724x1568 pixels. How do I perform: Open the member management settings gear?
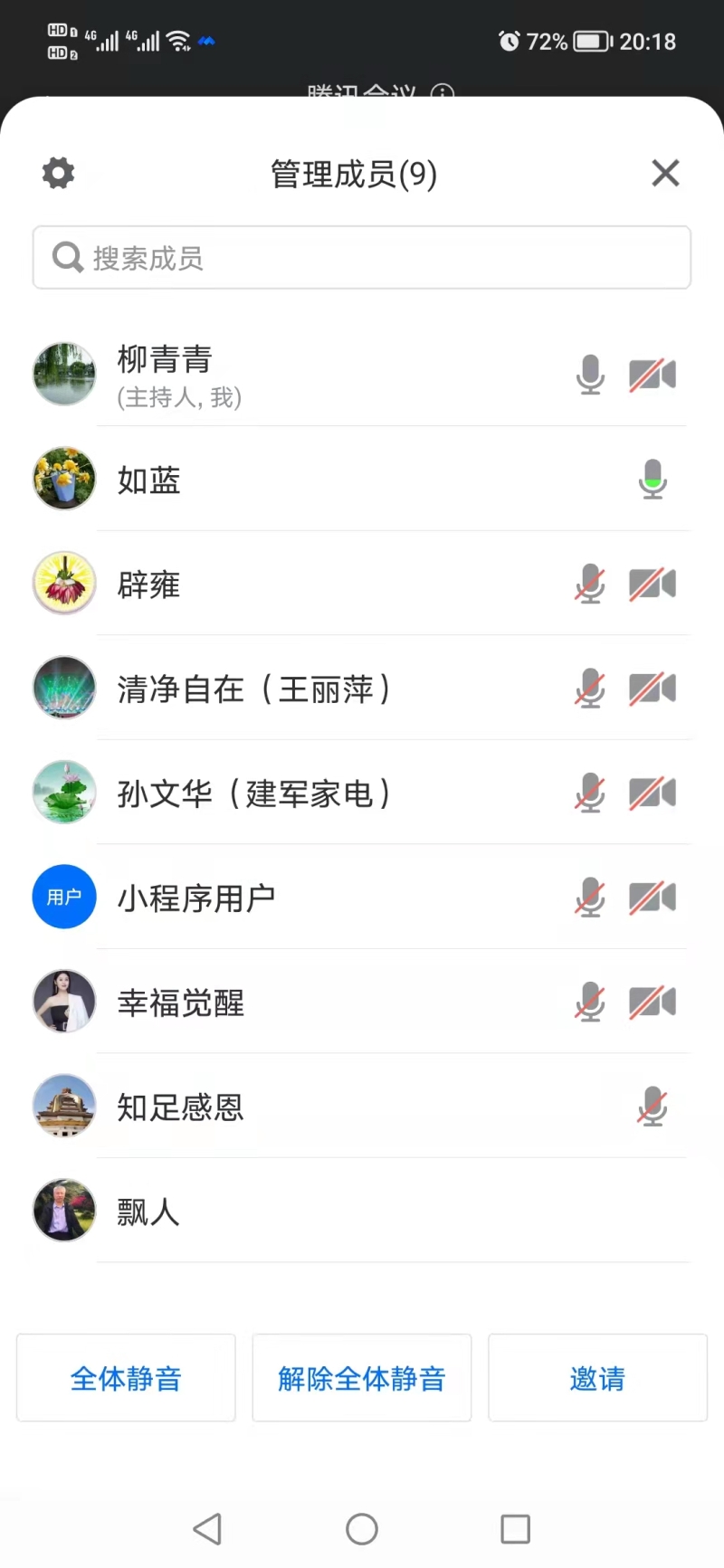coord(59,173)
